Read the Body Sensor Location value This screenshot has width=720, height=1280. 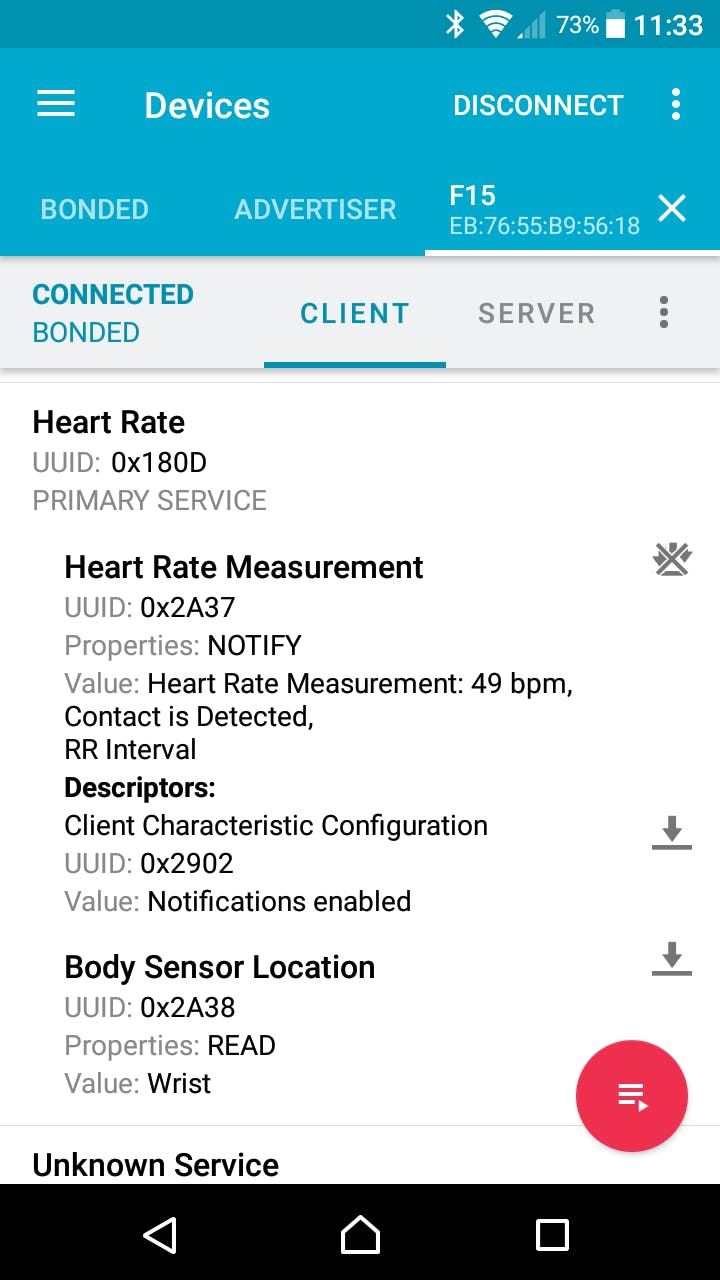pyautogui.click(x=672, y=958)
